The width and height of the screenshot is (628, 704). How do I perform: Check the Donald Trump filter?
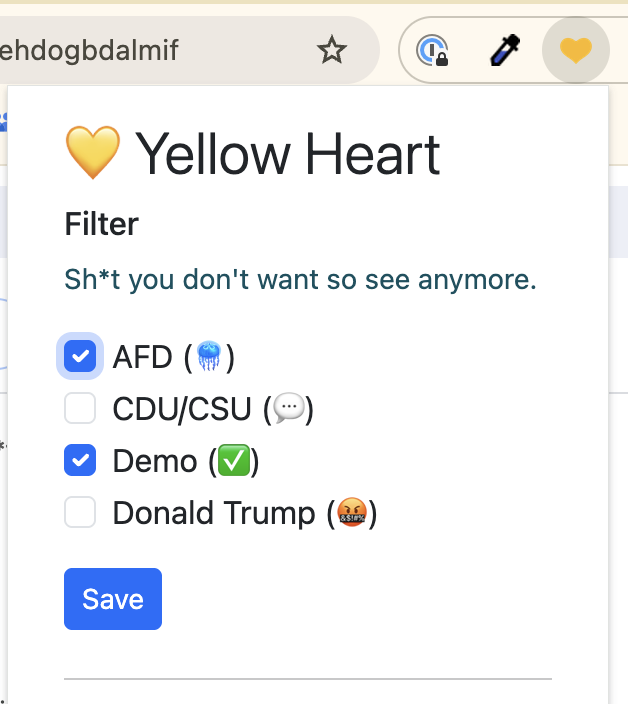click(80, 512)
